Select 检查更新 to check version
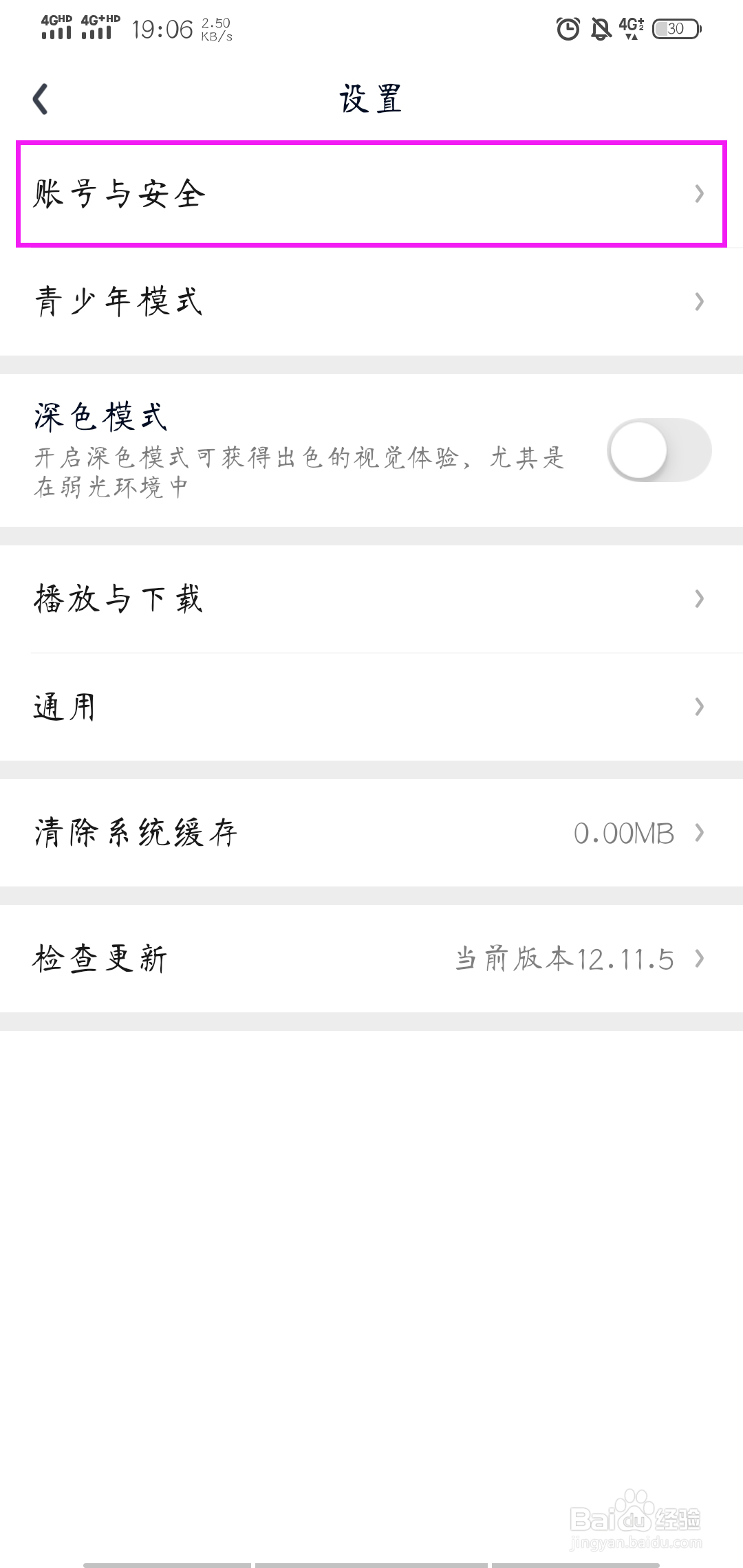This screenshot has height=1568, width=743. click(x=371, y=959)
